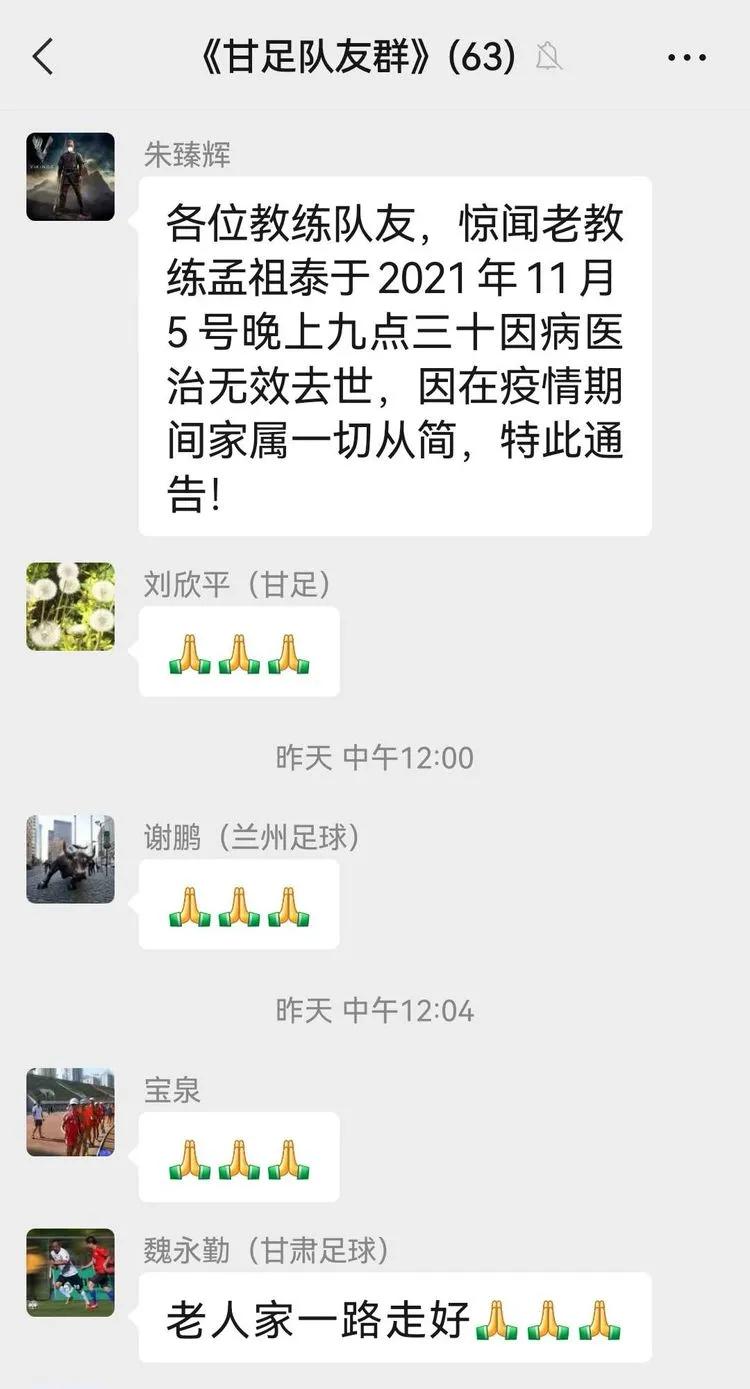
Task: Select 谢鹏's bull statue avatar
Action: click(x=69, y=860)
